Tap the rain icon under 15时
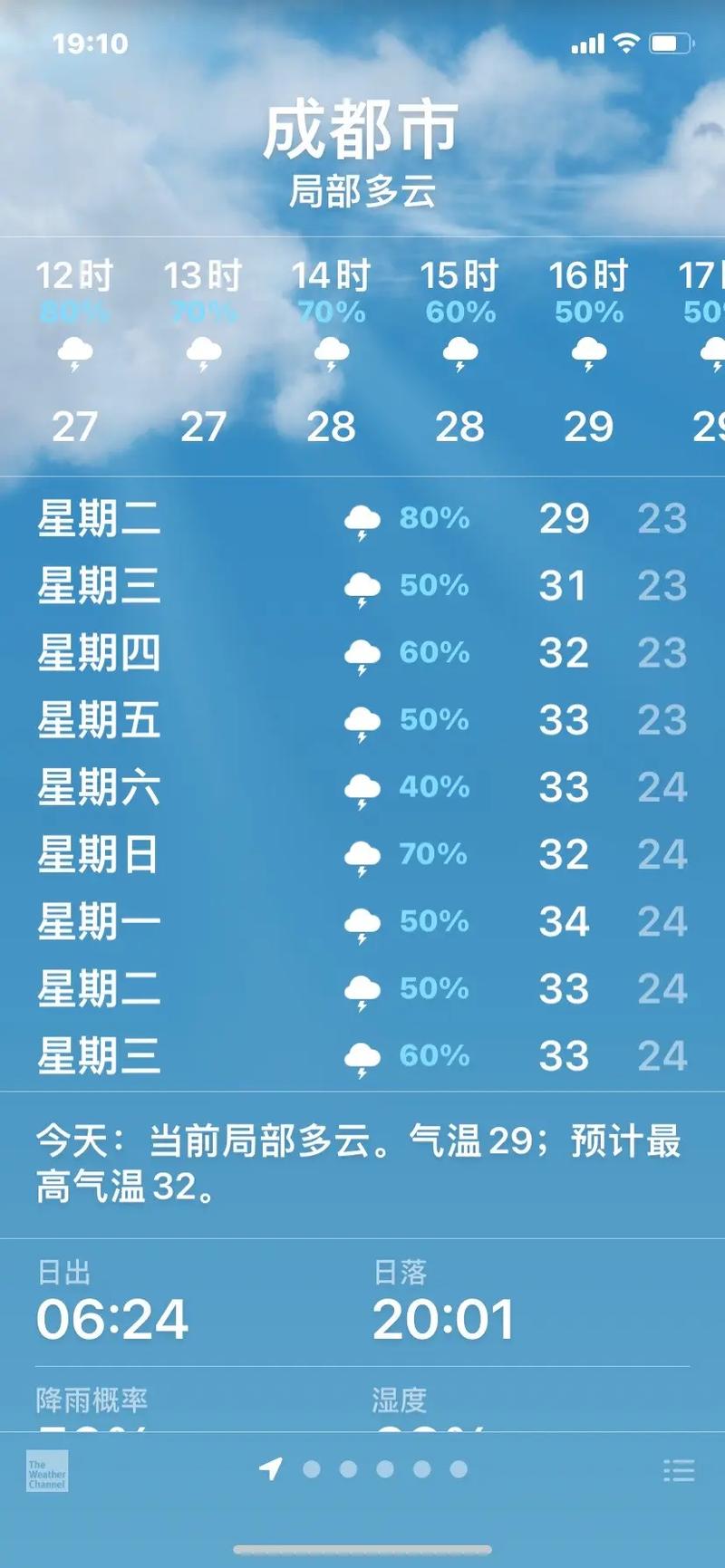This screenshot has width=725, height=1568. (460, 353)
